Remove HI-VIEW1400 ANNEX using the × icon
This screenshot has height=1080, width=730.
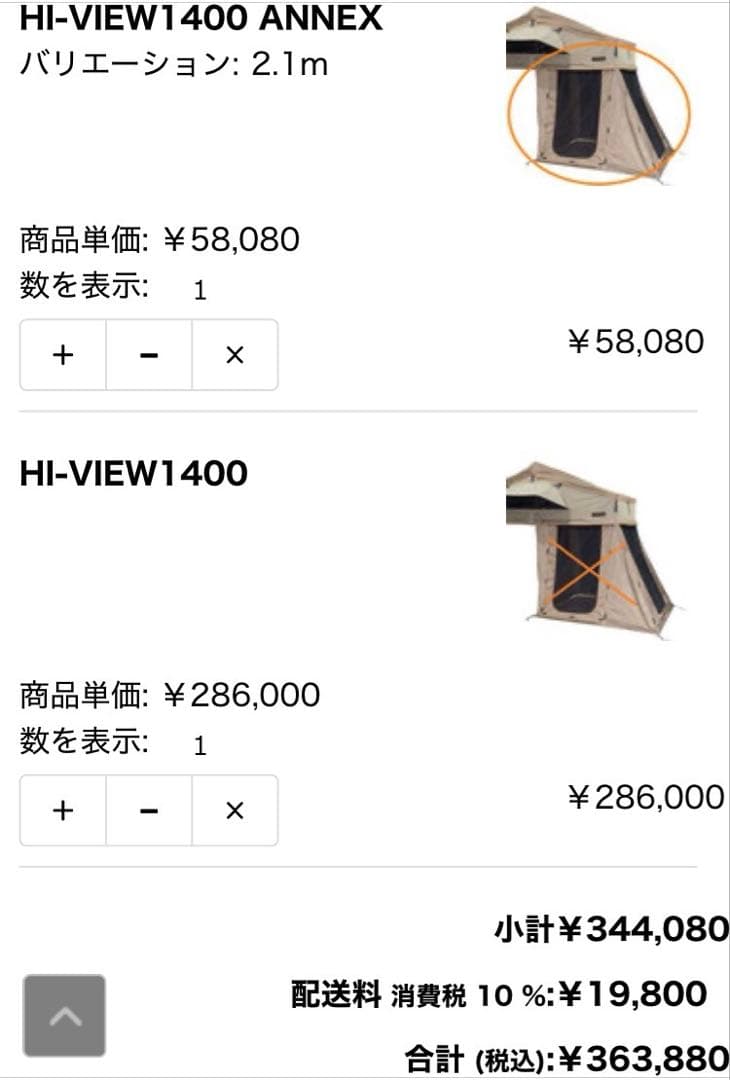235,355
